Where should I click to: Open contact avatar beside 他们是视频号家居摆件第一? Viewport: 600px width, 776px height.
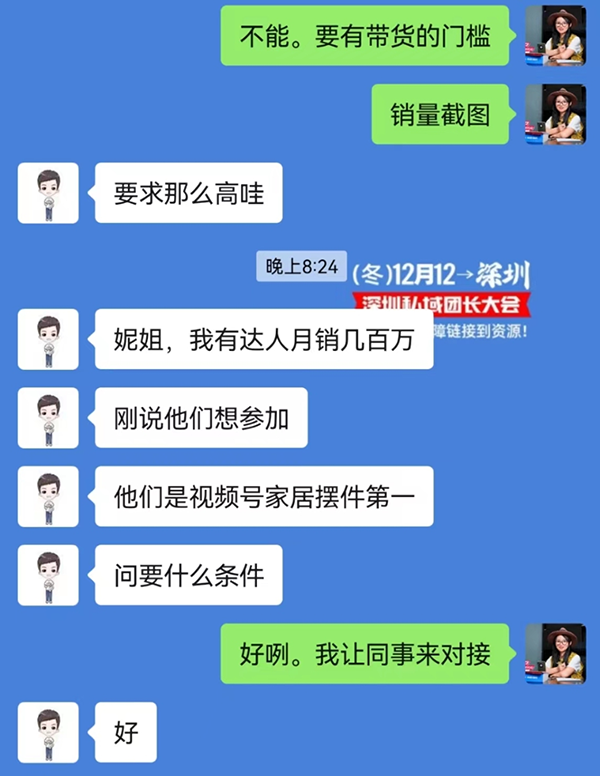(48, 497)
